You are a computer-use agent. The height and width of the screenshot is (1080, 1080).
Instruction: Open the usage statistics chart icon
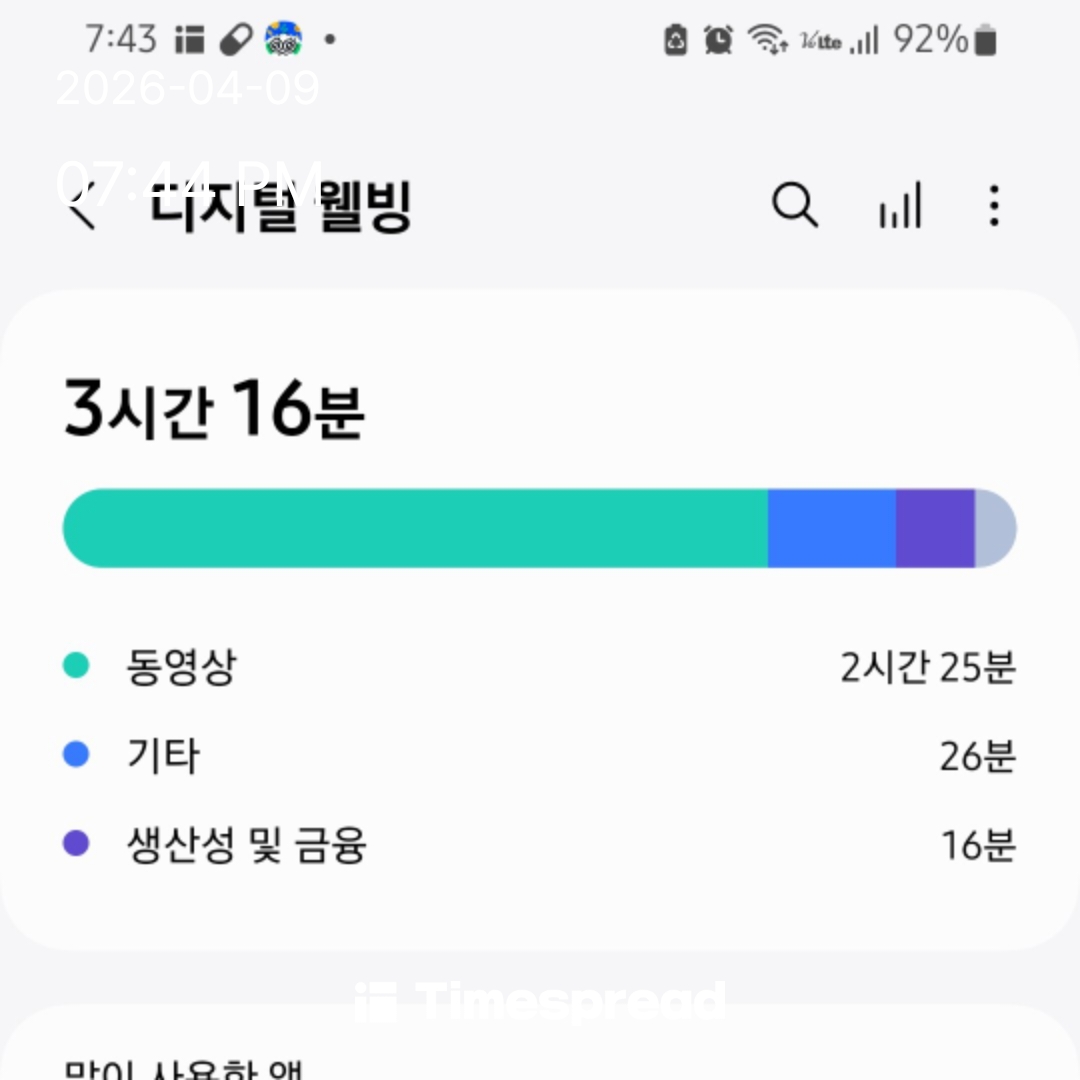[x=899, y=206]
